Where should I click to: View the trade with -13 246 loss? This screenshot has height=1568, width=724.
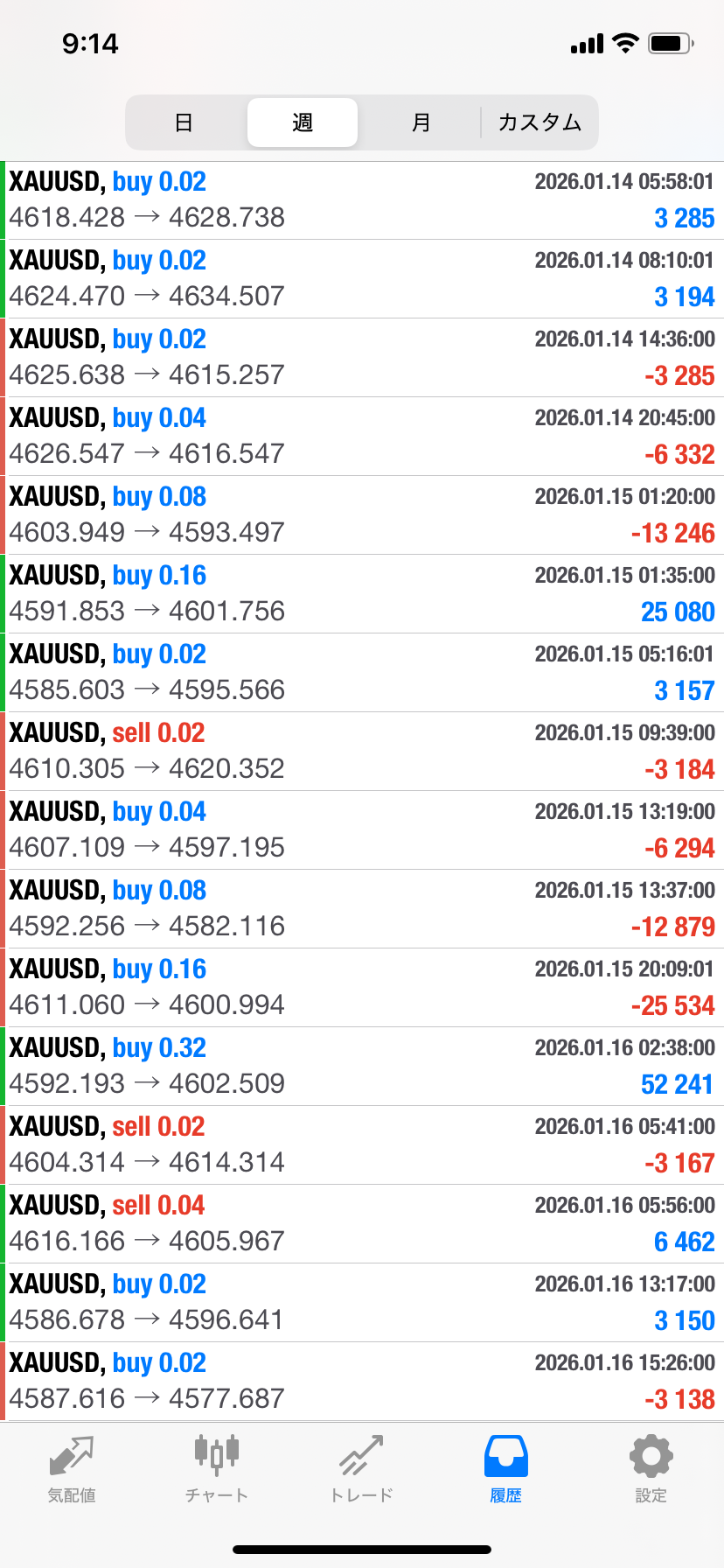point(362,515)
